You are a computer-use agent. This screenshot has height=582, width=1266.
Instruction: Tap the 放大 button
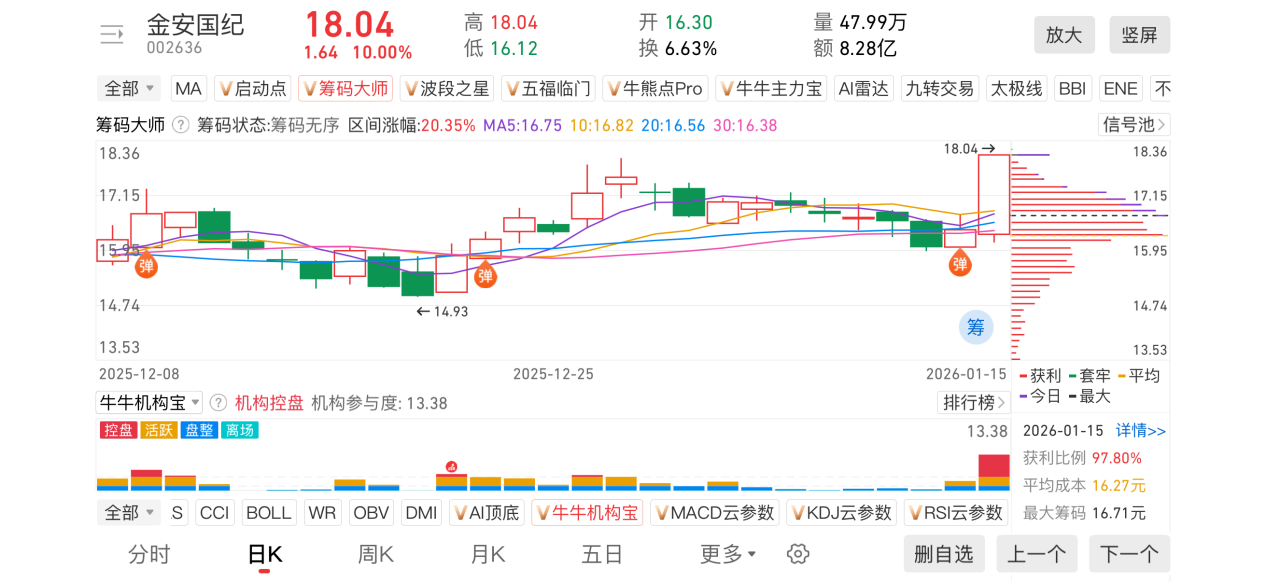tap(1064, 35)
